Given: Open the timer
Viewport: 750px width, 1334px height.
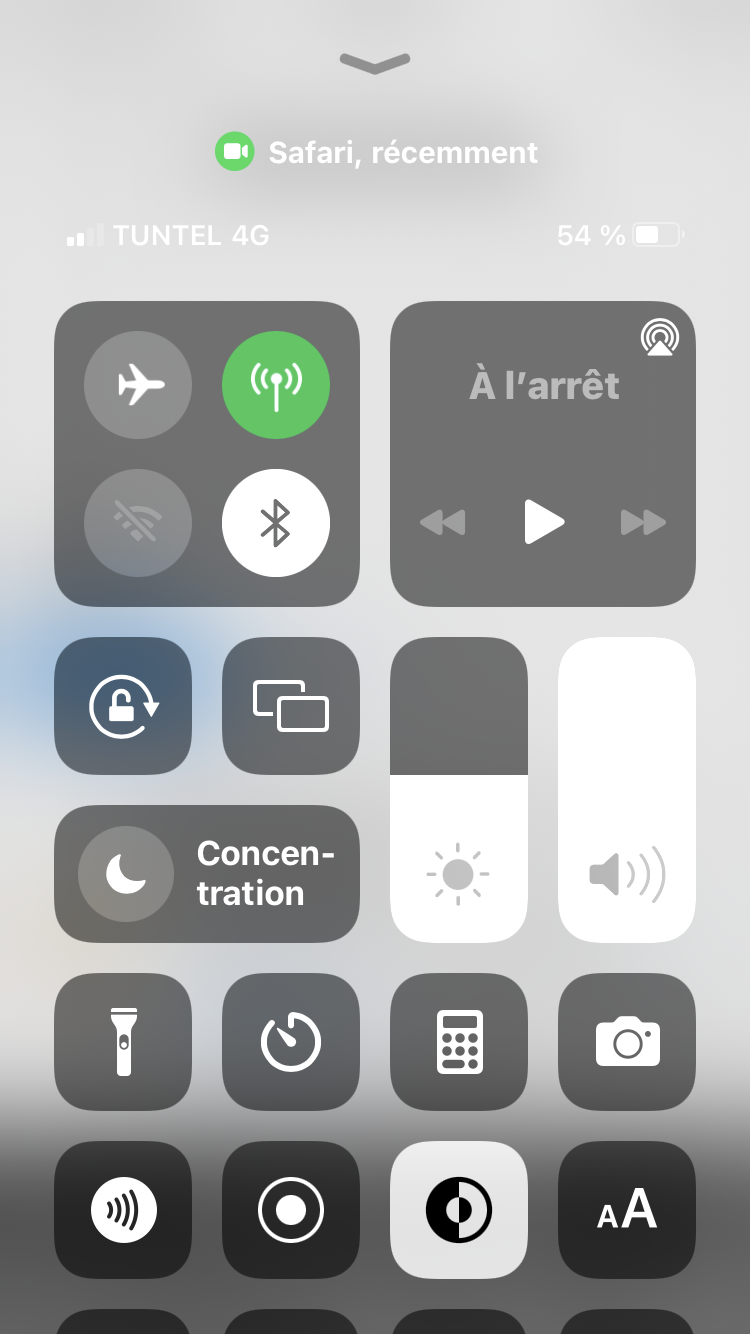Looking at the screenshot, I should pyautogui.click(x=291, y=1042).
